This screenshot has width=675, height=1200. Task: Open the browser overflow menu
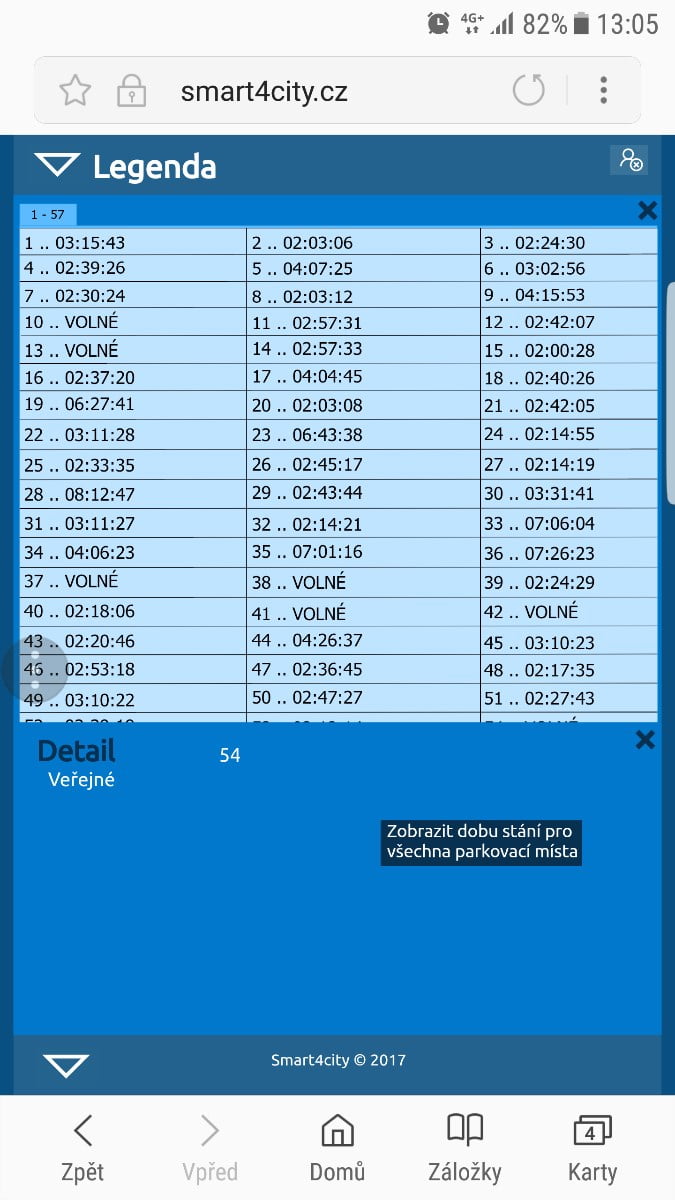603,91
